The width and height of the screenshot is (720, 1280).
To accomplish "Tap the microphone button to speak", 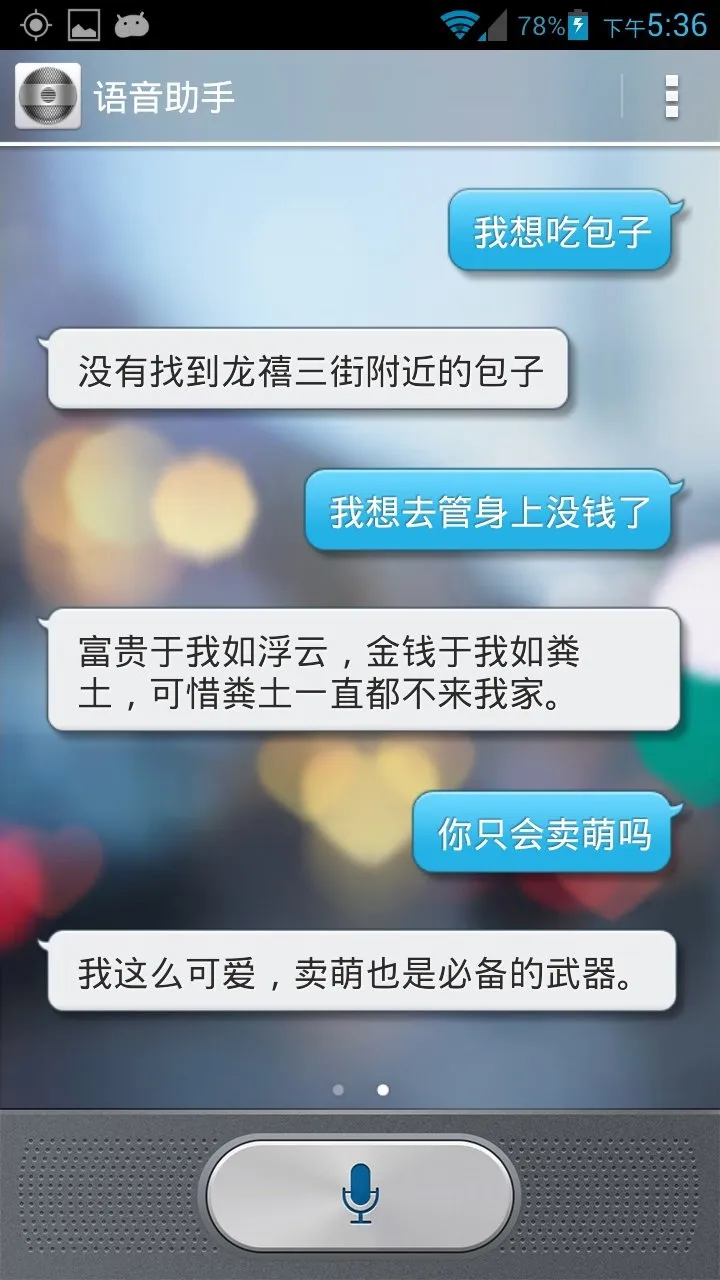I will coord(360,1193).
